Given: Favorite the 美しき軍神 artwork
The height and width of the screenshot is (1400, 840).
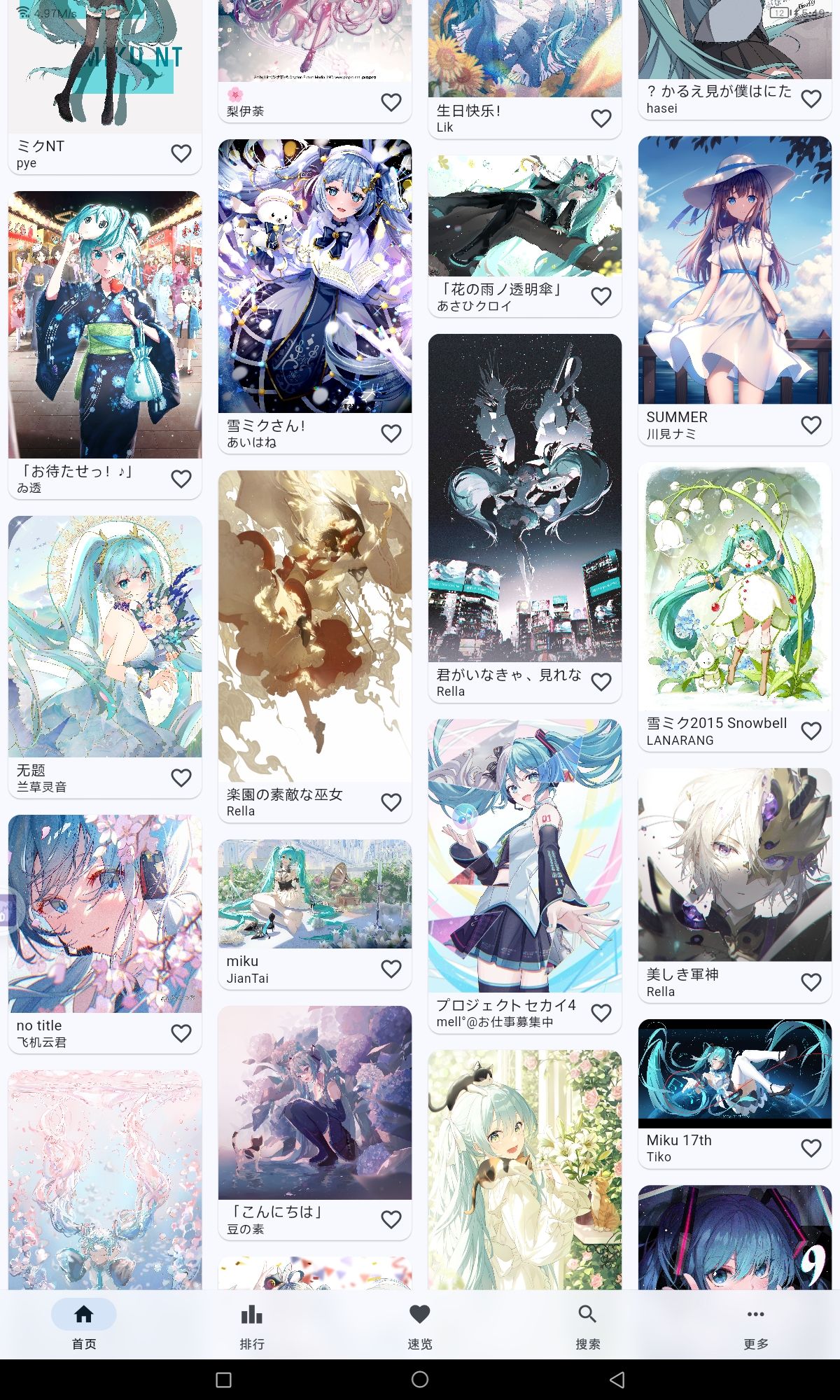Looking at the screenshot, I should [x=811, y=982].
